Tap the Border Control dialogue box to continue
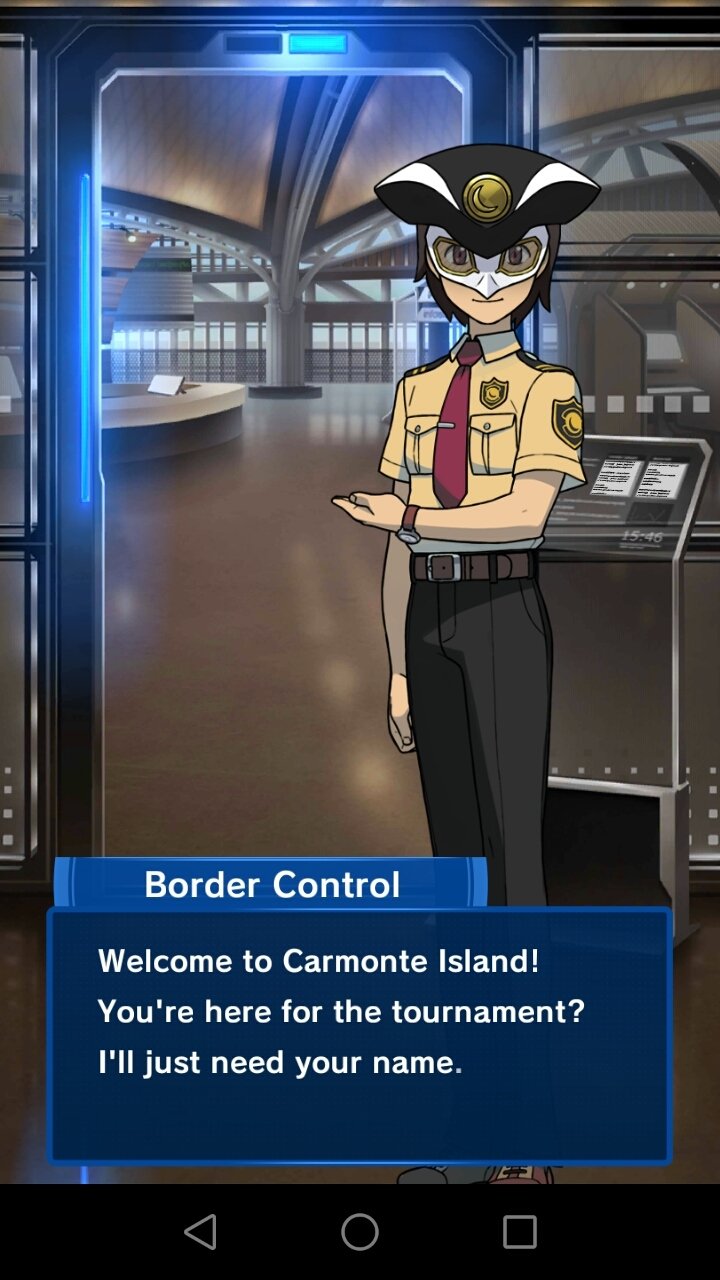720x1280 pixels. tap(359, 1035)
